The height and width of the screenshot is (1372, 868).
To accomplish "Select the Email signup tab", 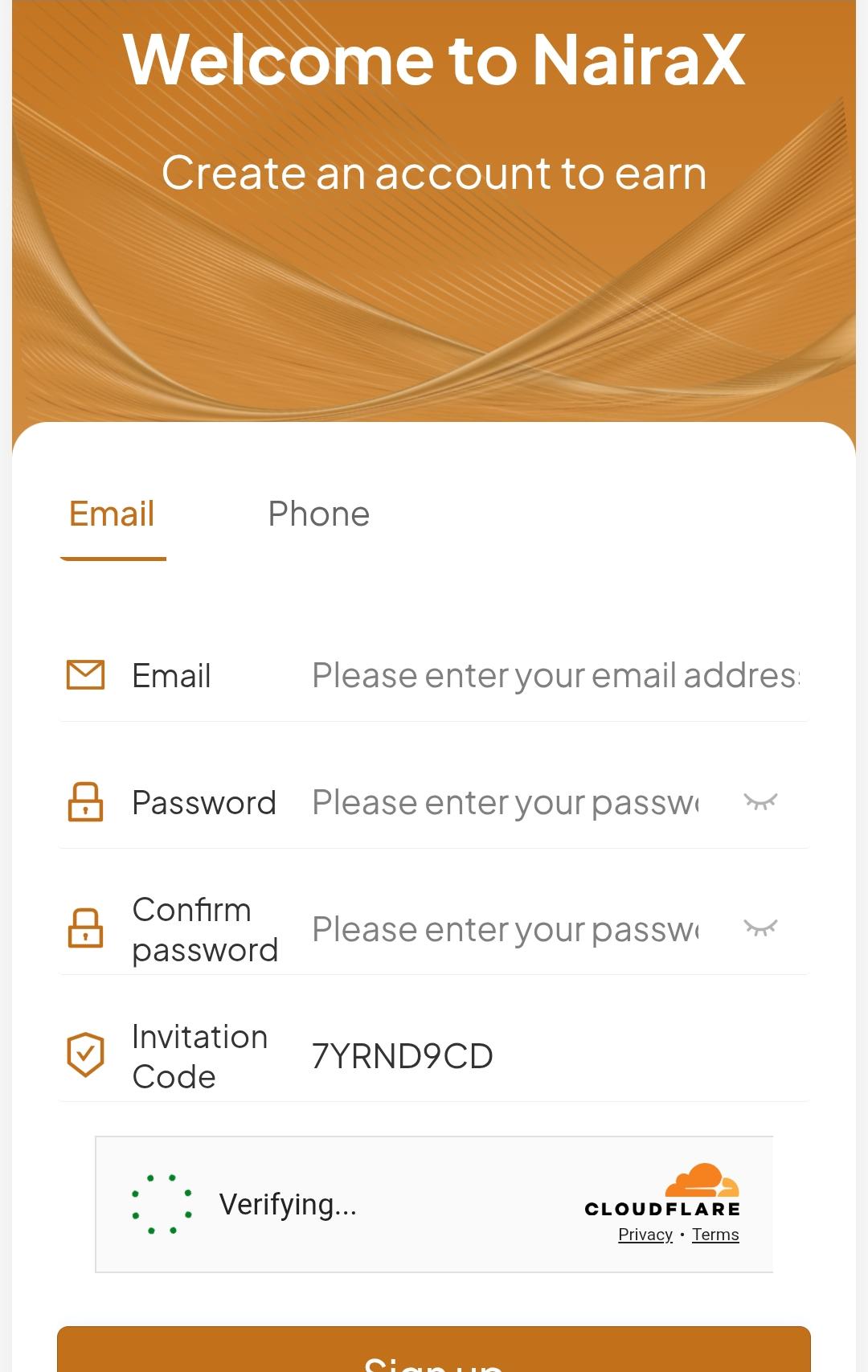I will tap(111, 513).
